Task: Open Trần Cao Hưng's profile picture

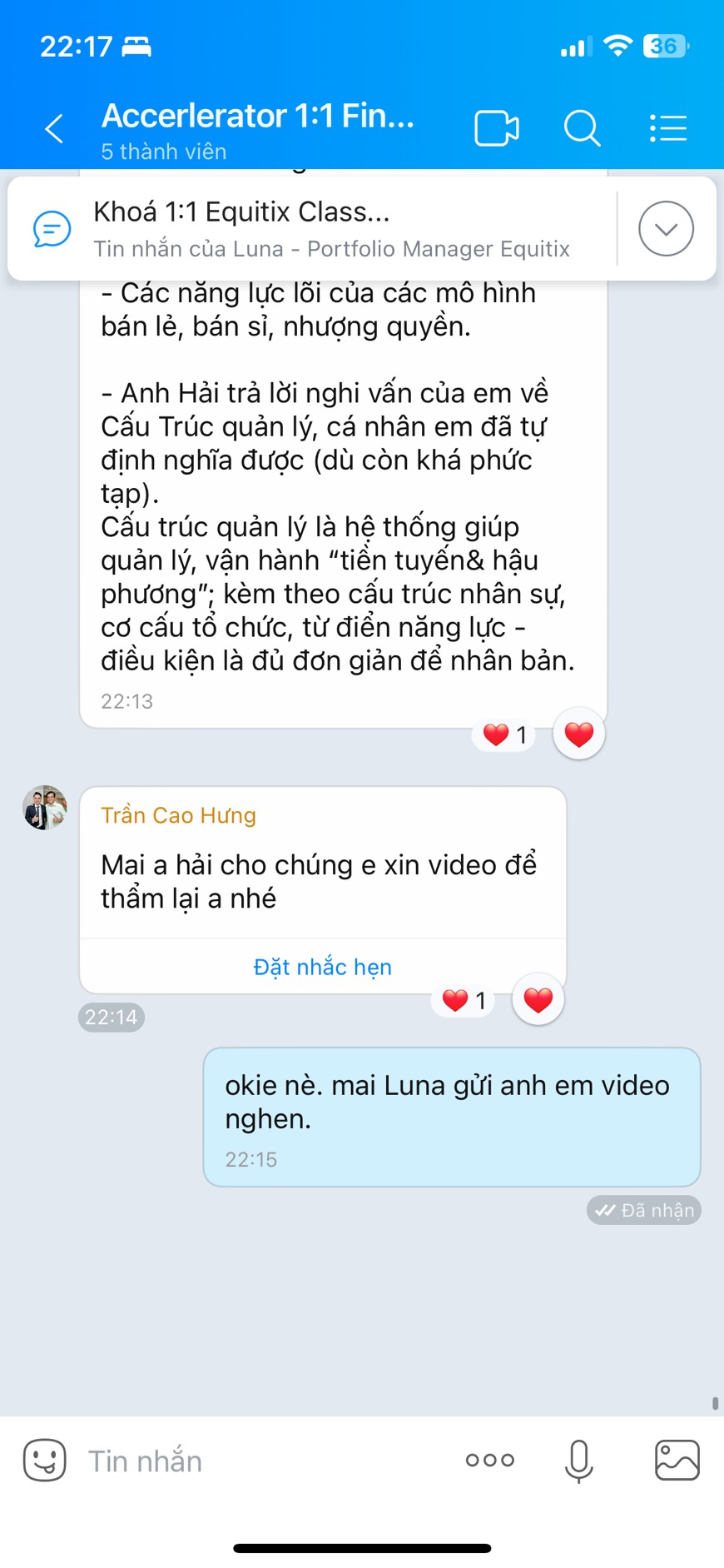Action: (x=44, y=808)
